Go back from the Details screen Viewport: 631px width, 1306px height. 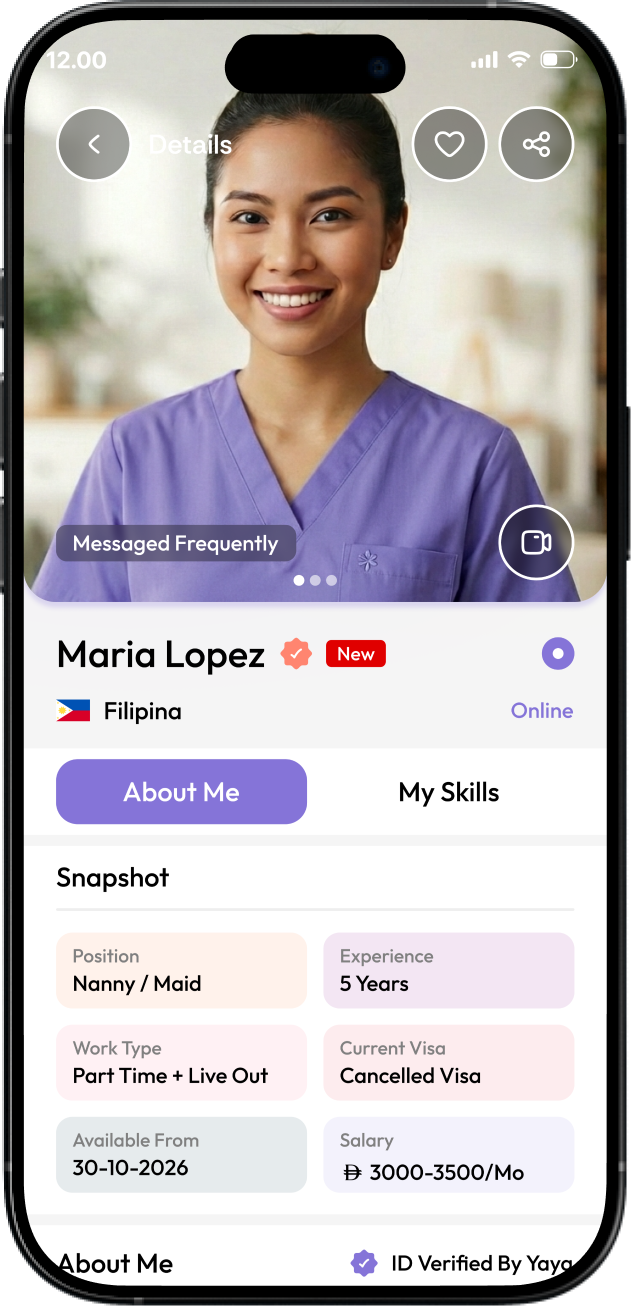[94, 144]
